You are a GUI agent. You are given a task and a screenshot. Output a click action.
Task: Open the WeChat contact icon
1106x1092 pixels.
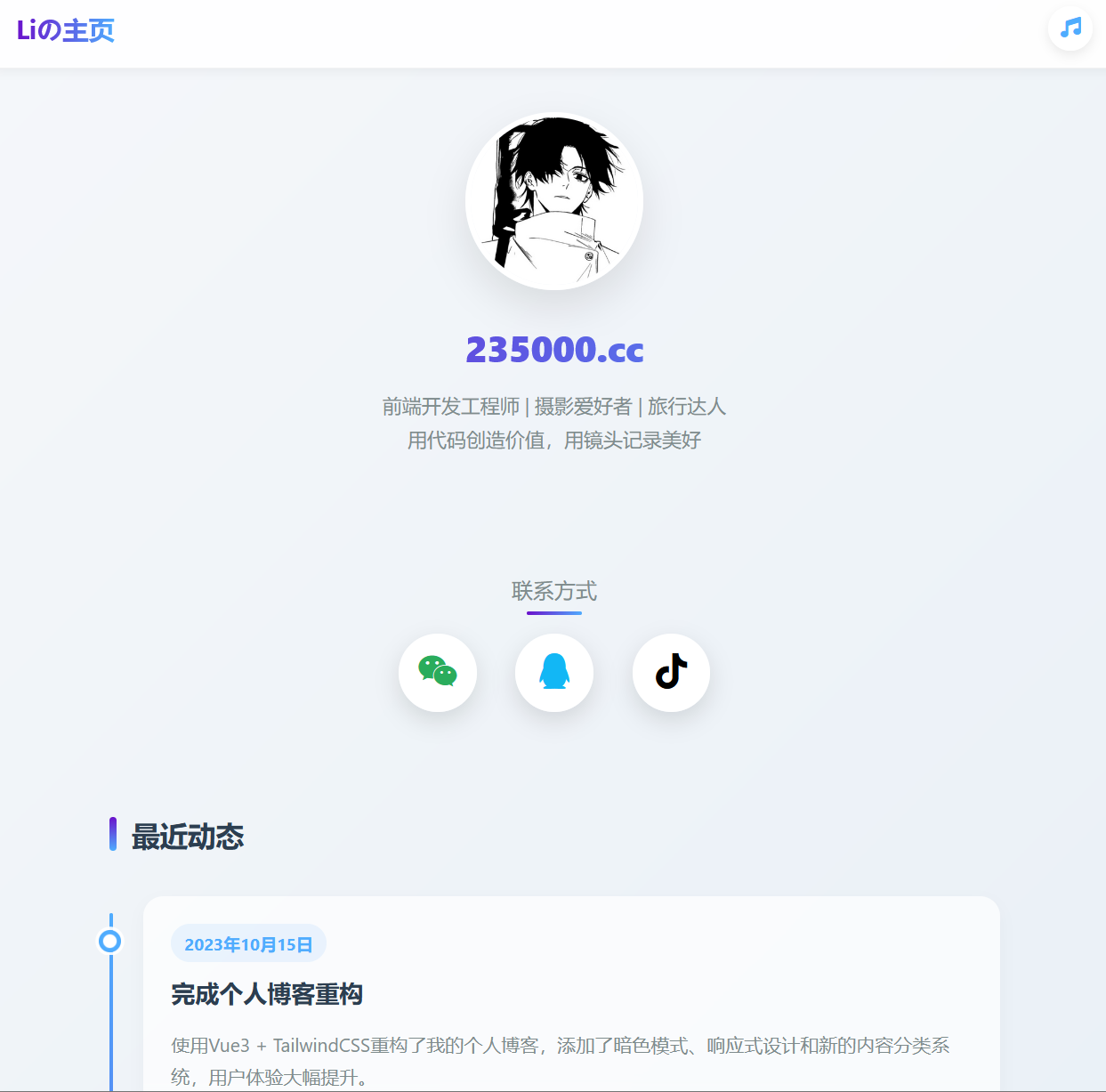pyautogui.click(x=438, y=672)
